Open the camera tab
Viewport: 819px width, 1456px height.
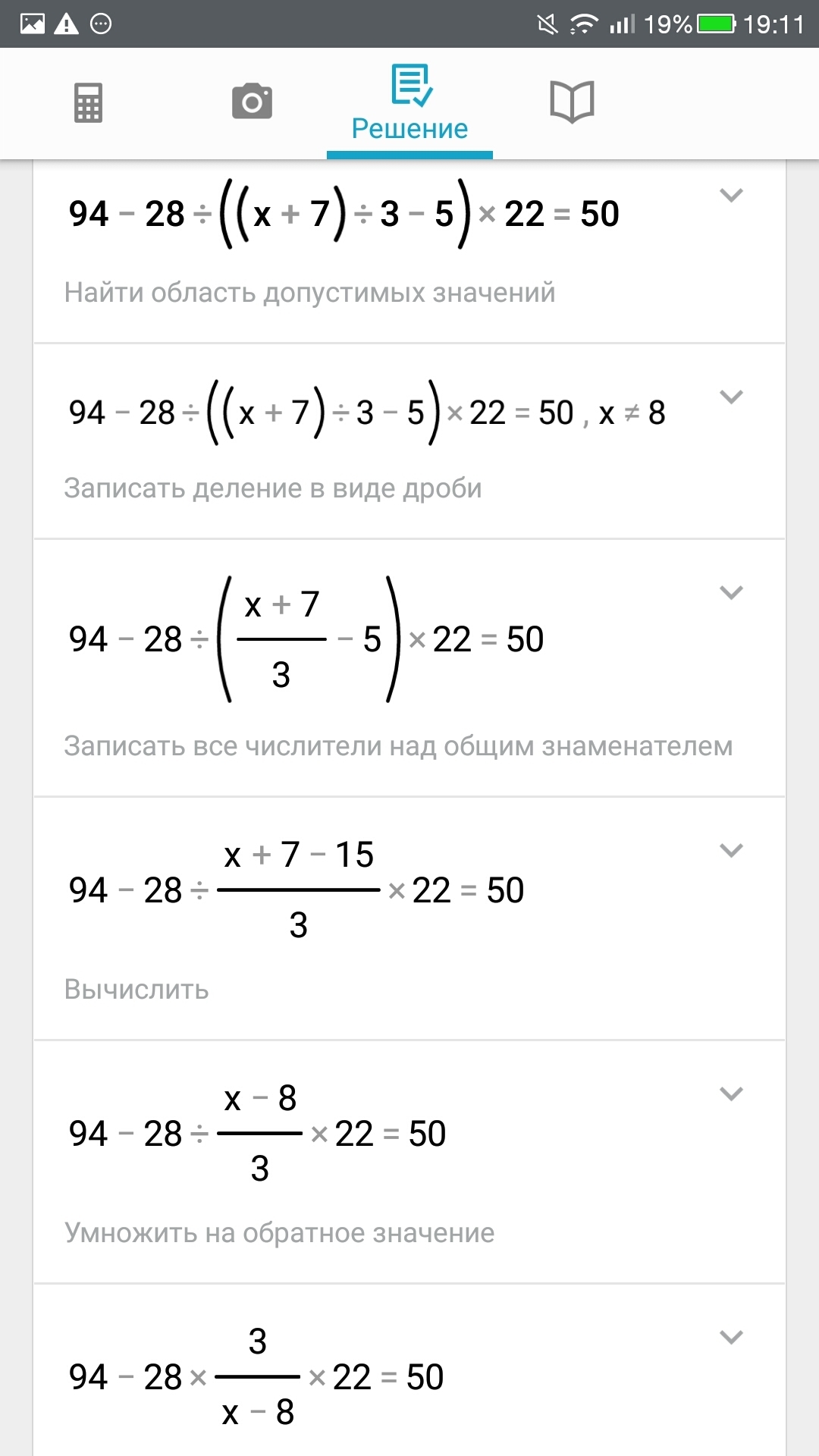point(252,102)
